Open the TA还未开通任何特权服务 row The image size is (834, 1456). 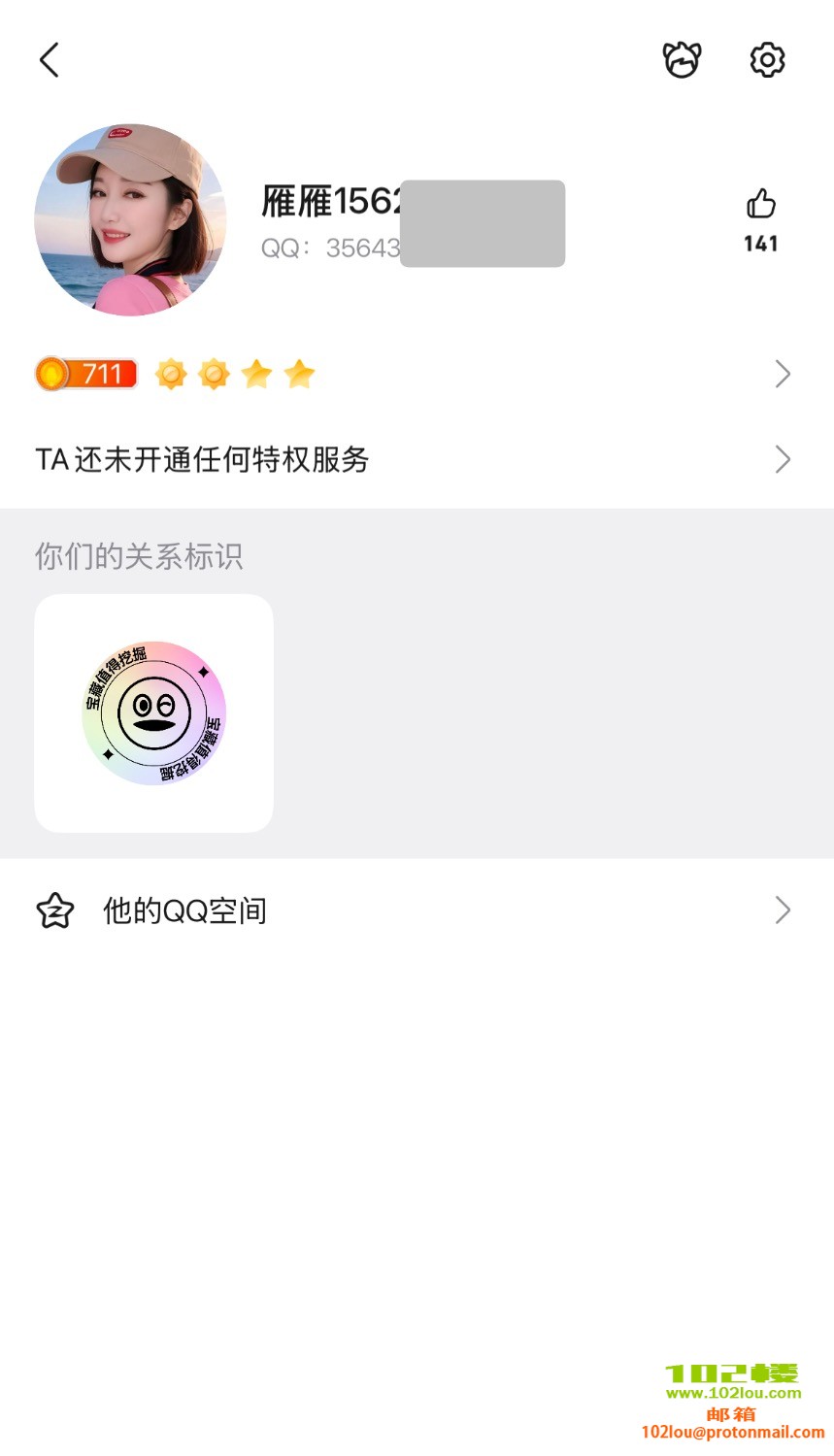pos(416,459)
